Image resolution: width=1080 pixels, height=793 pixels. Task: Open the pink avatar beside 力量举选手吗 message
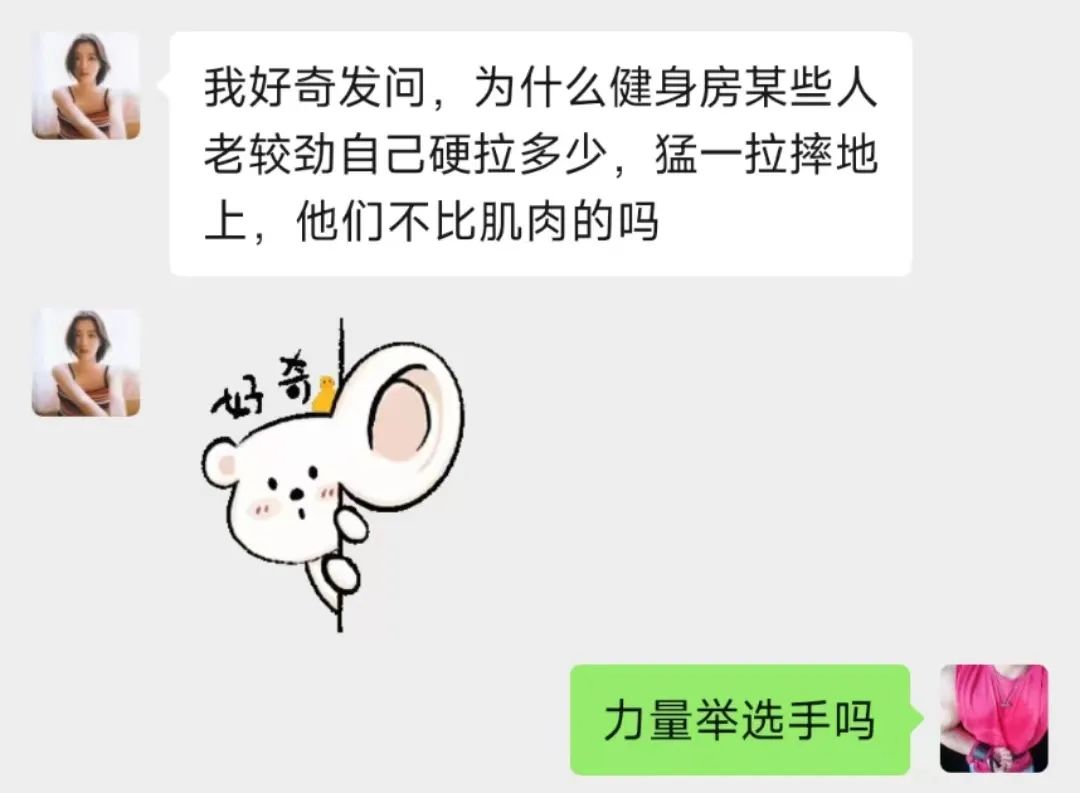click(x=993, y=718)
